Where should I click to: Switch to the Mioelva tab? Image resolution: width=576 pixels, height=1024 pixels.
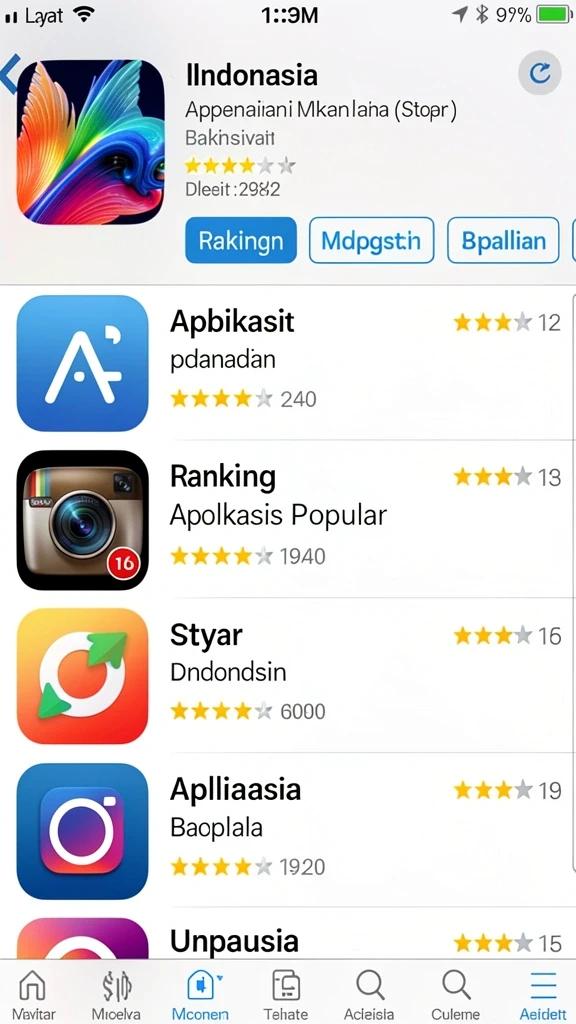[x=116, y=994]
